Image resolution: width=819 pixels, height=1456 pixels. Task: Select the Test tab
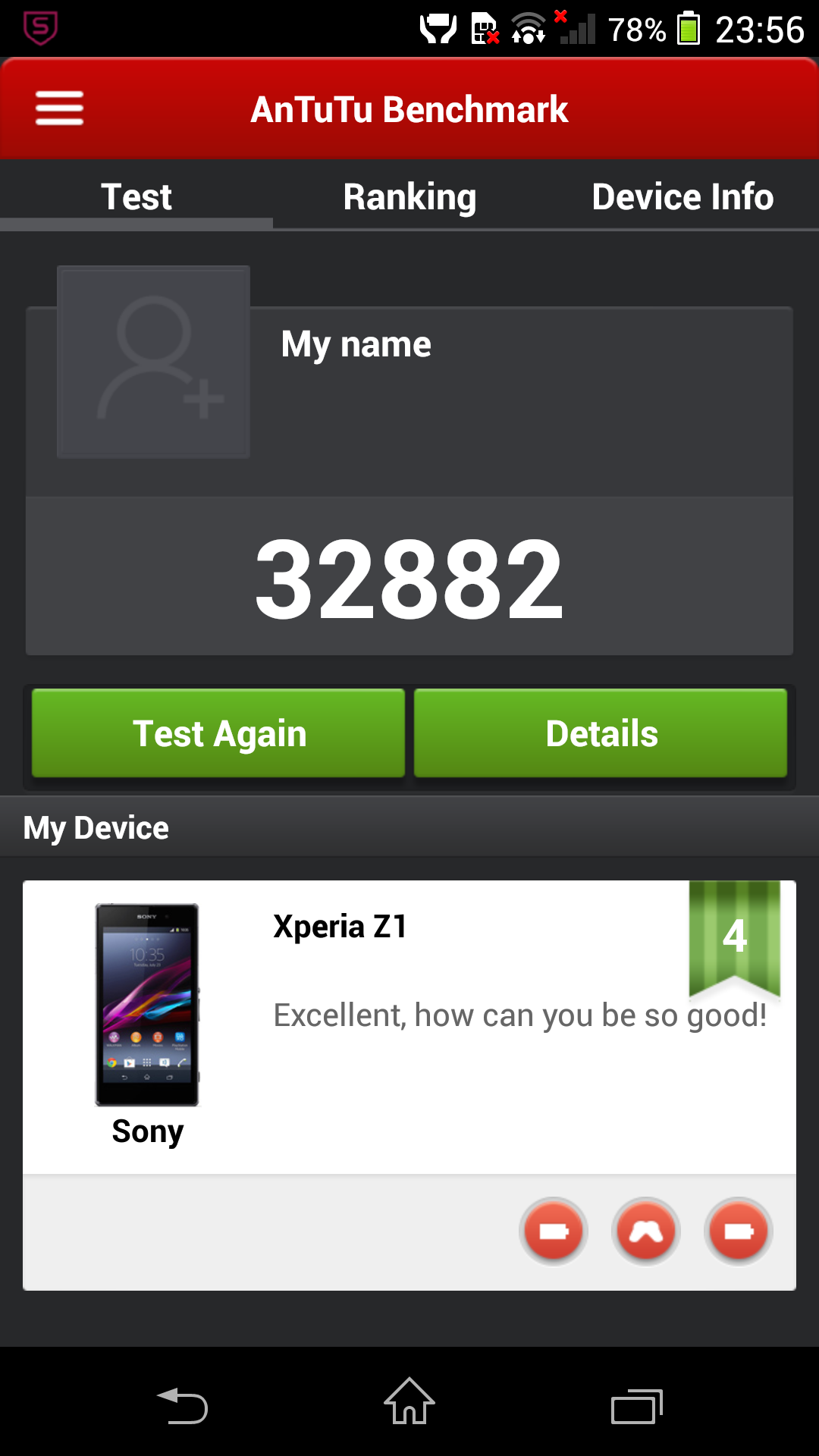[136, 197]
